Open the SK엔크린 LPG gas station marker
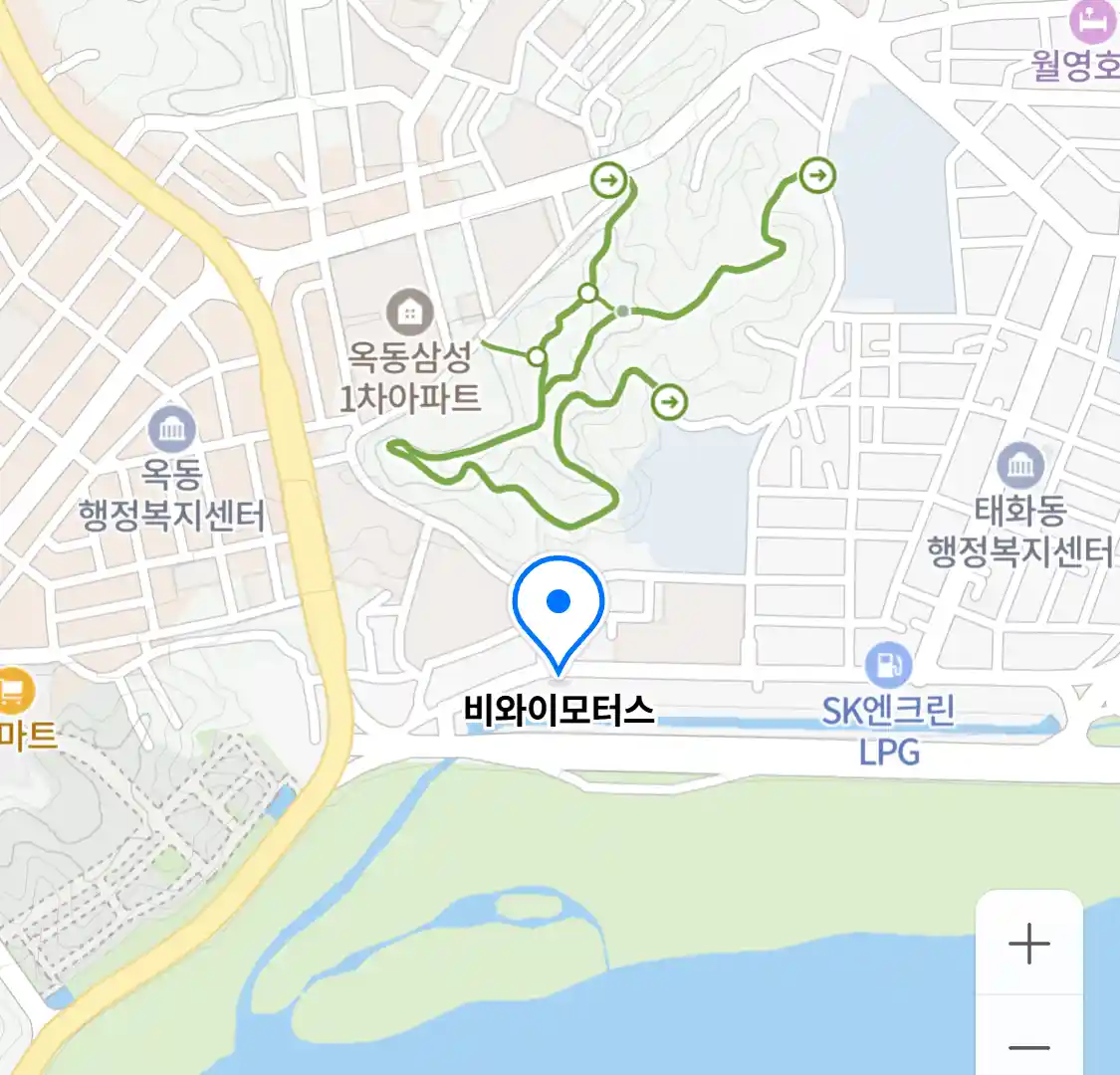 [x=888, y=666]
